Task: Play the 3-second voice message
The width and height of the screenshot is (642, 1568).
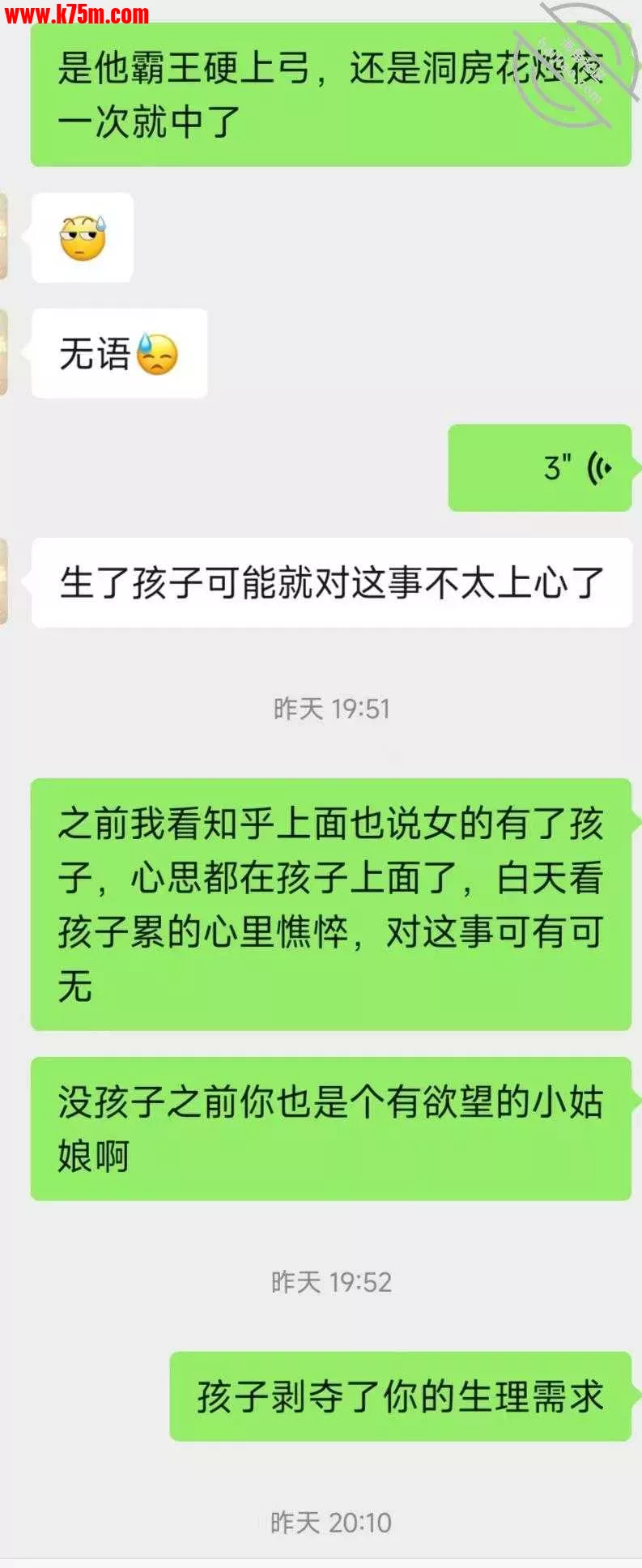Action: (540, 468)
